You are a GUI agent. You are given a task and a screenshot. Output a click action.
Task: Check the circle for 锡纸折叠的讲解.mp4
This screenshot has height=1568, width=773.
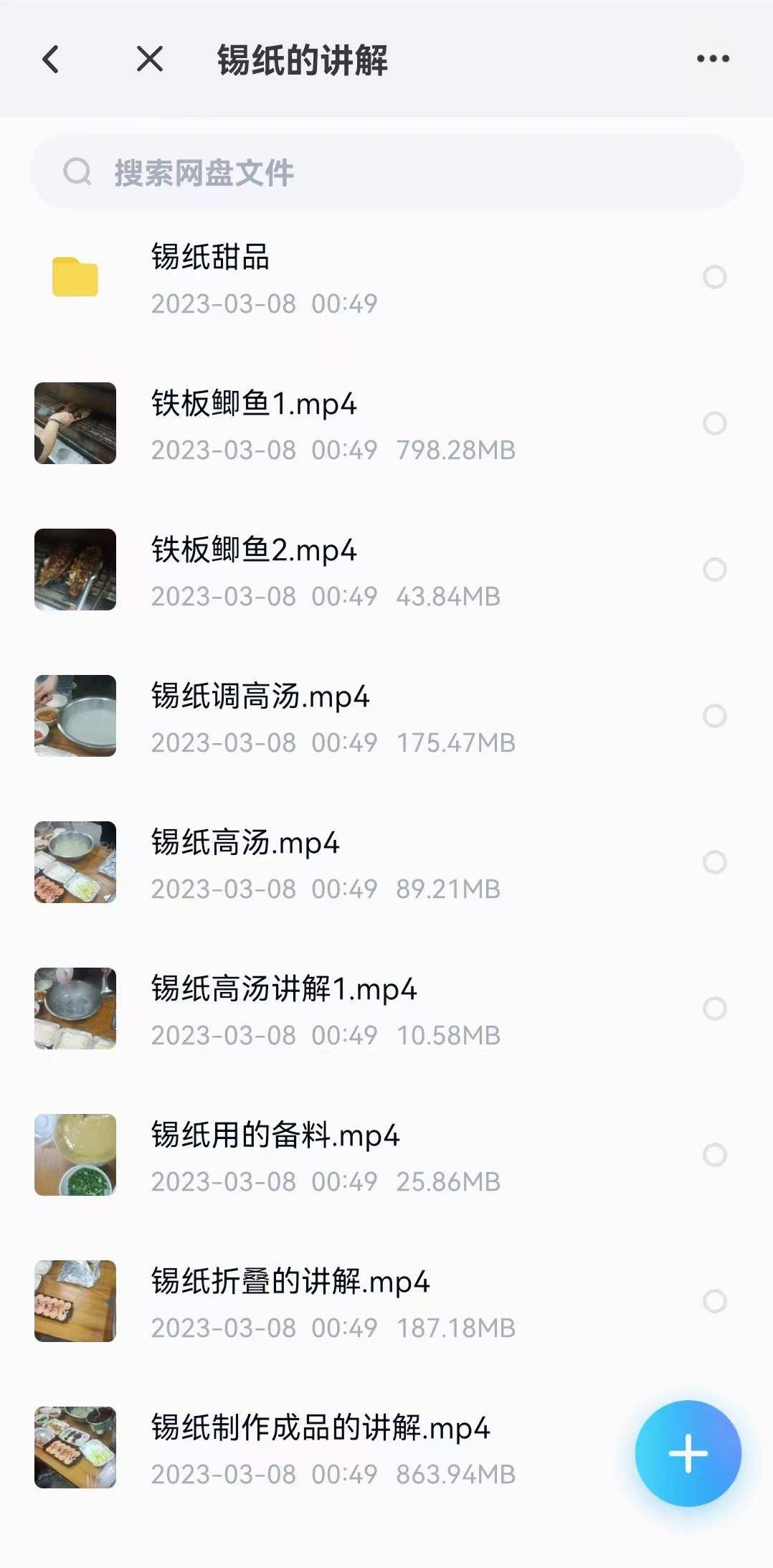713,1300
